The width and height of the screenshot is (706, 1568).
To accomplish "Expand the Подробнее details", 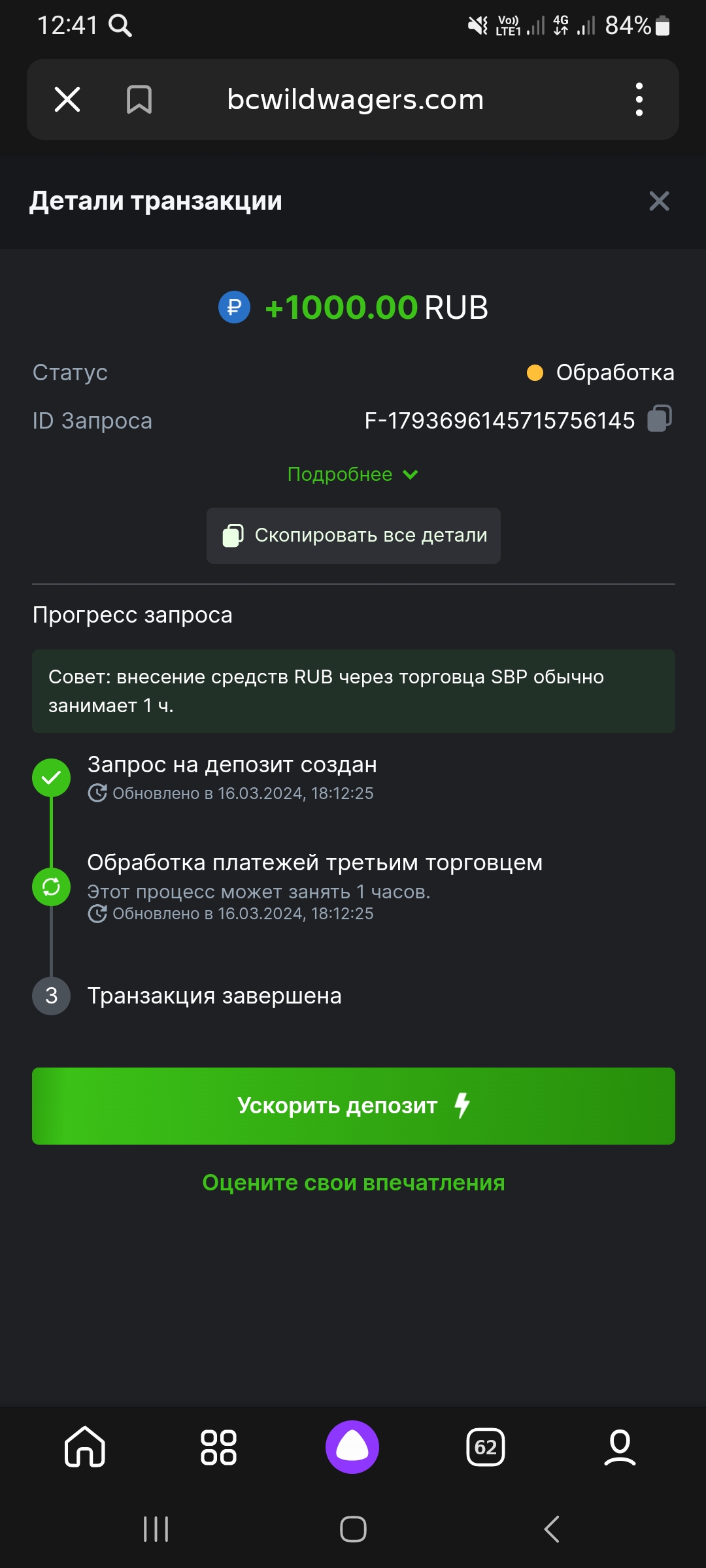I will [353, 474].
